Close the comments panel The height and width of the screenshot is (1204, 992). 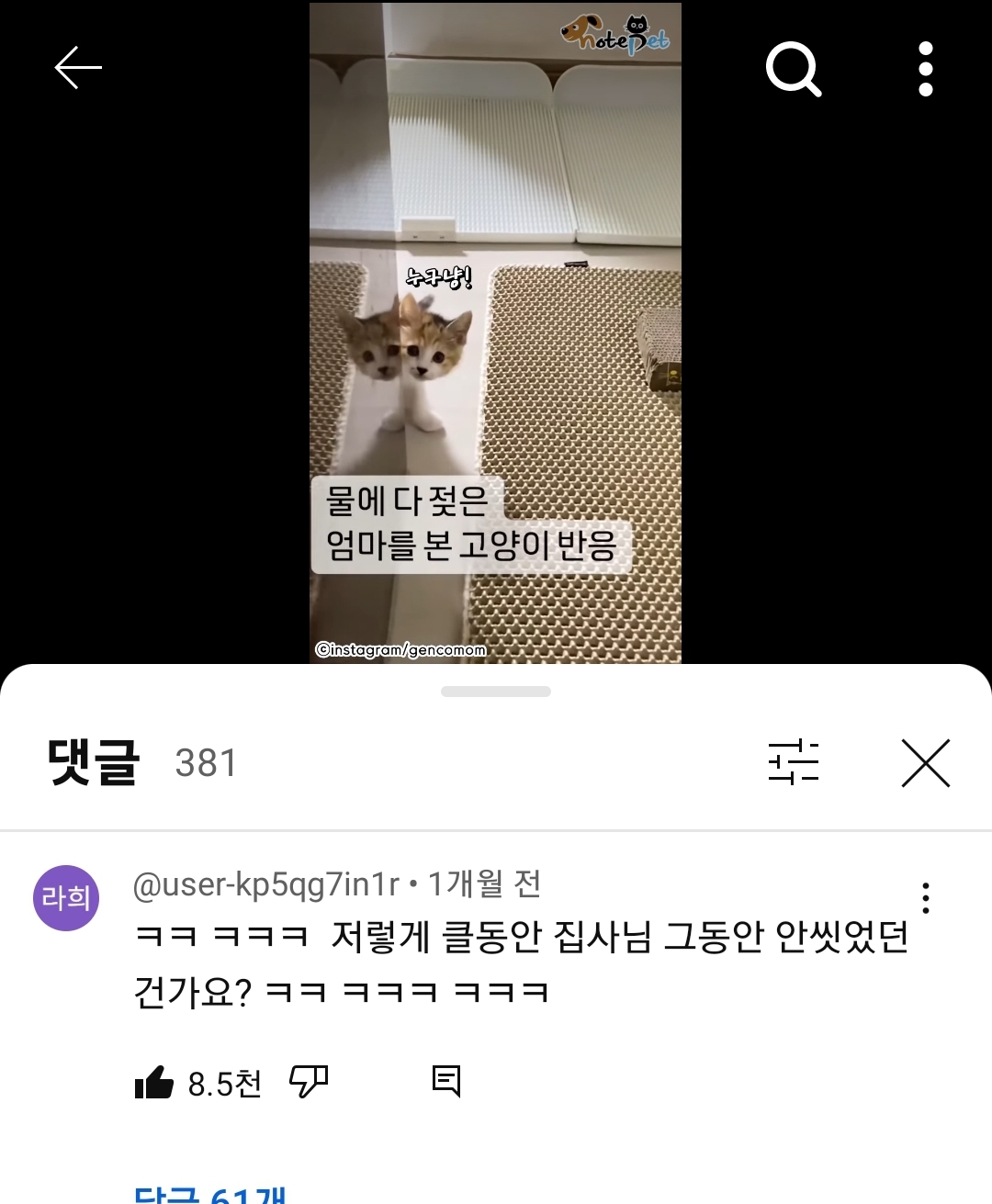point(926,763)
